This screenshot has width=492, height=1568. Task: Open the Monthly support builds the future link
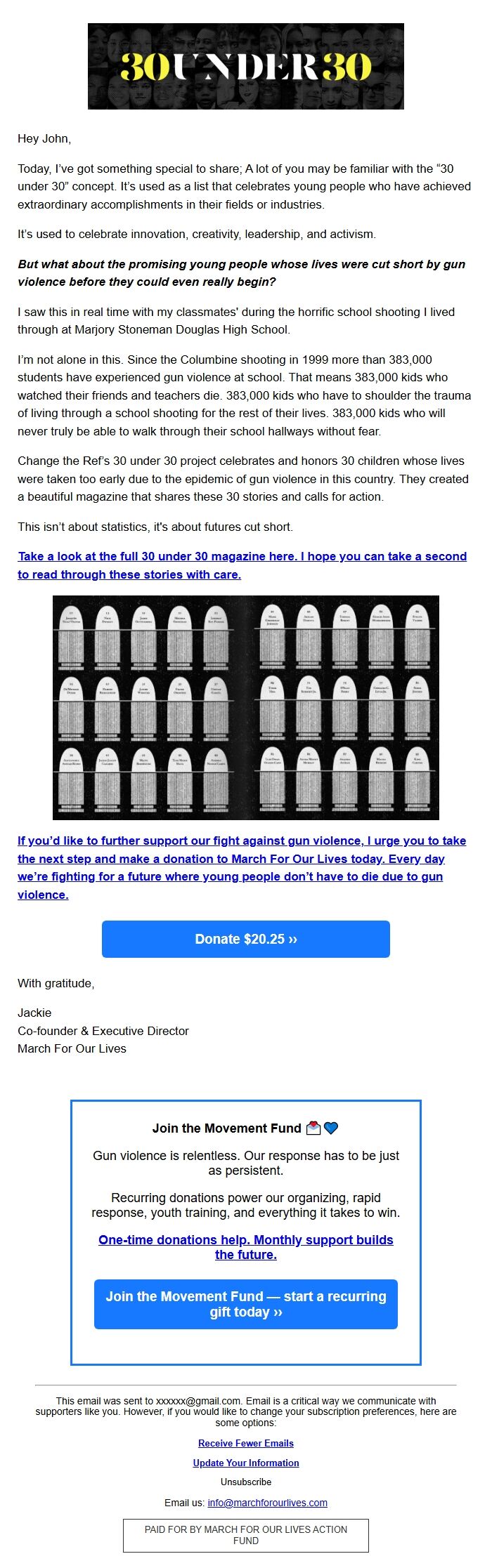coord(246,1247)
